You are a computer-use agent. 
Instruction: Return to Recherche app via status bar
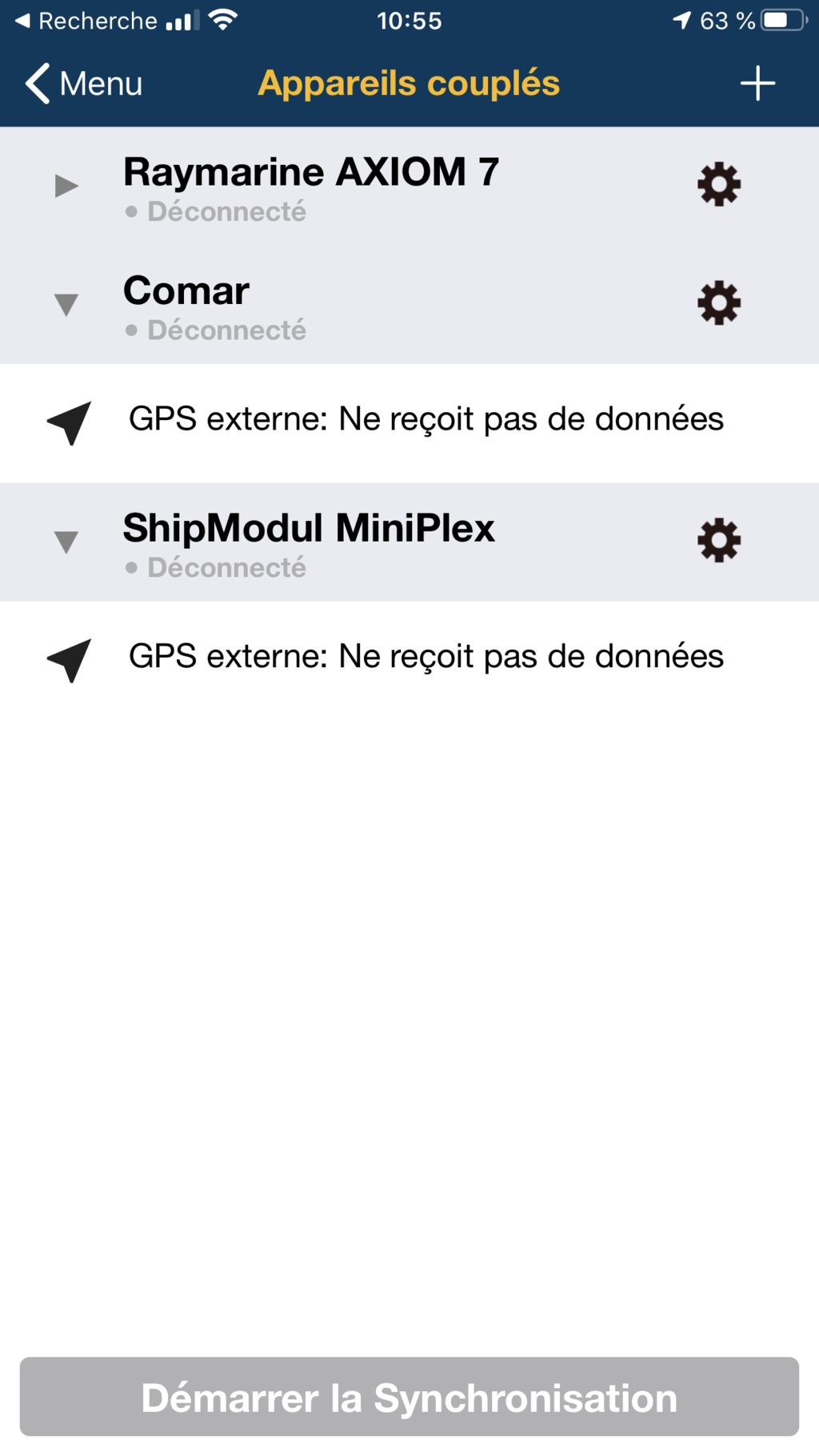point(86,21)
